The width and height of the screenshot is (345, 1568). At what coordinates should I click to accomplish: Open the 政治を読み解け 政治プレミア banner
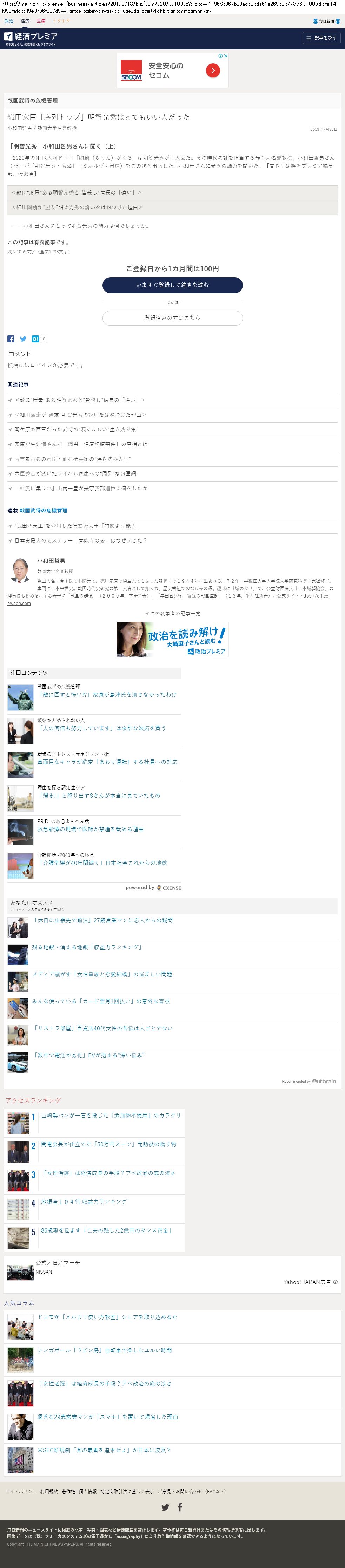pyautogui.click(x=173, y=640)
